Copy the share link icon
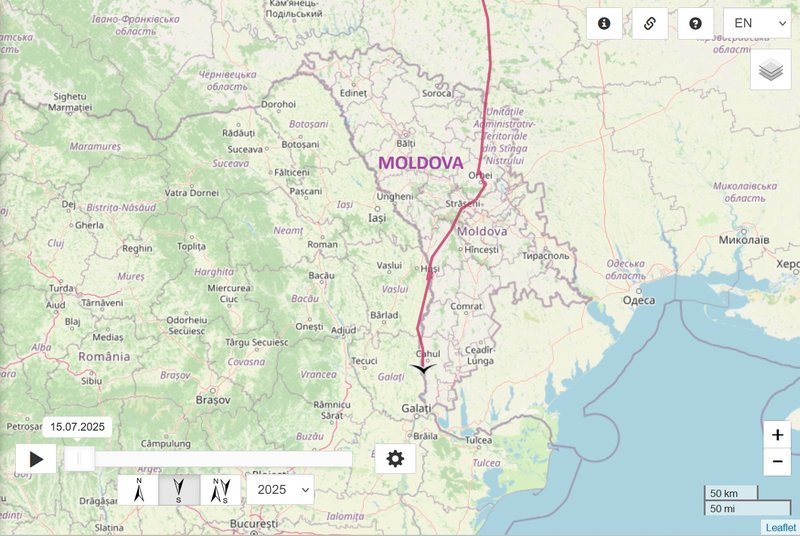800x536 pixels. coord(650,23)
